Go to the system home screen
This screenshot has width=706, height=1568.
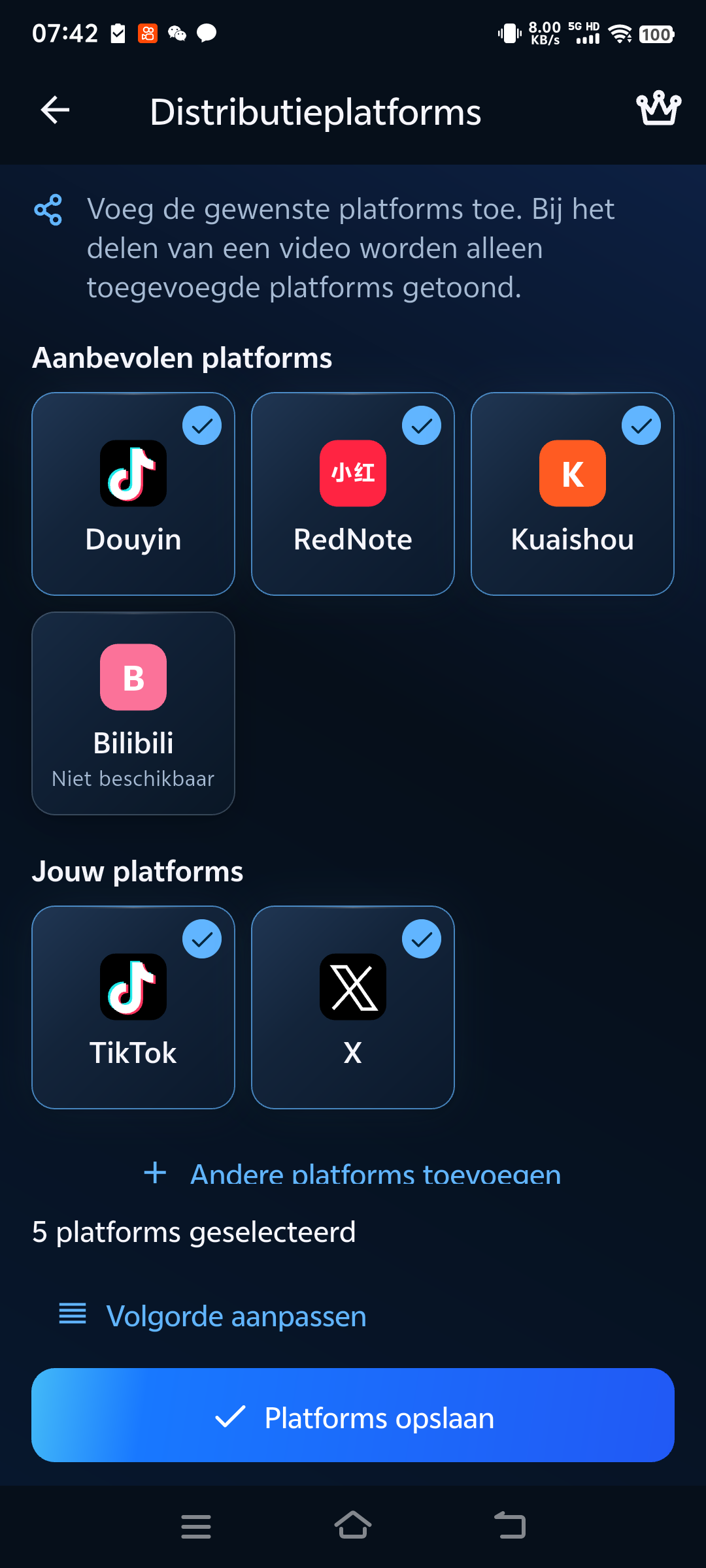coord(353,1526)
